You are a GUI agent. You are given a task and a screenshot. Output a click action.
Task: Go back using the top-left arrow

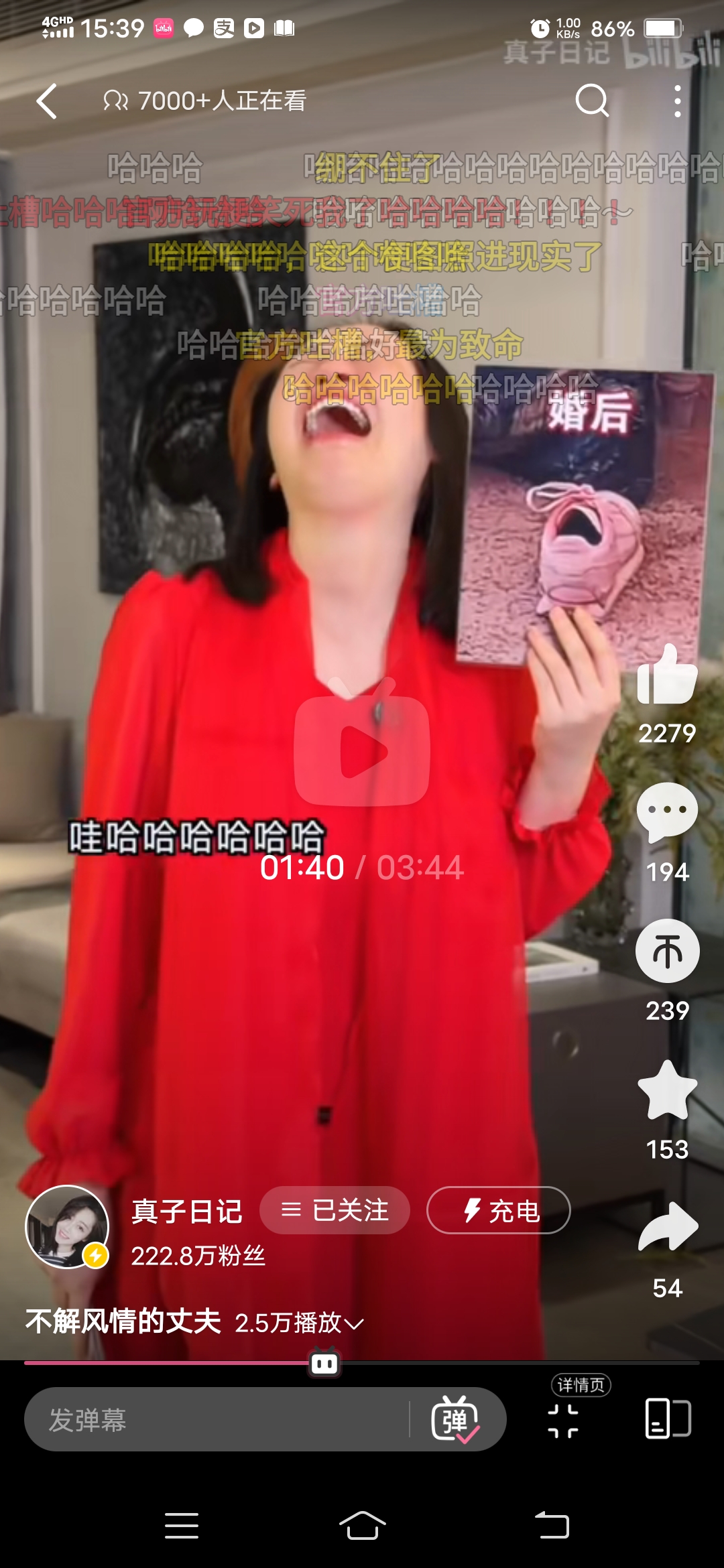coord(47,101)
